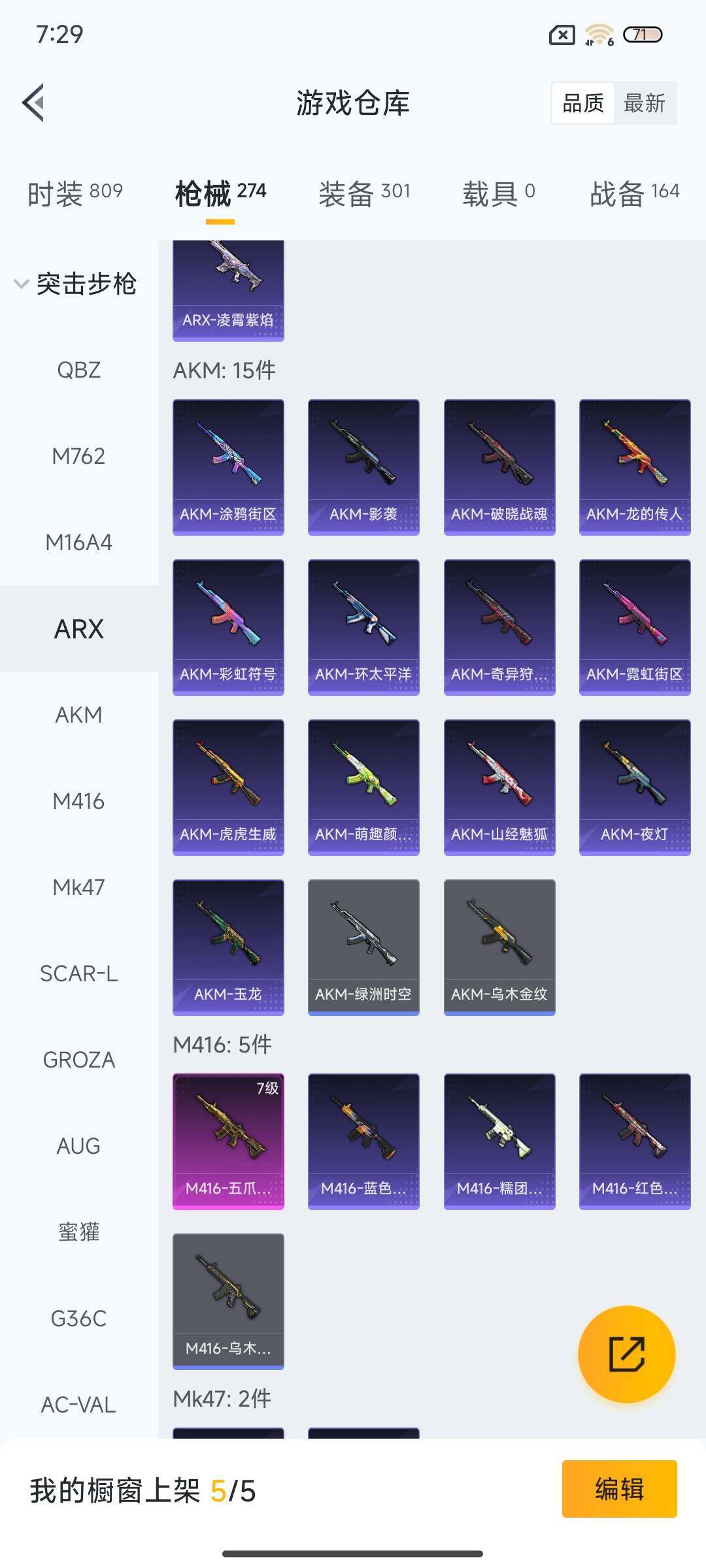Tap the yellow share floating button

coord(626,1354)
